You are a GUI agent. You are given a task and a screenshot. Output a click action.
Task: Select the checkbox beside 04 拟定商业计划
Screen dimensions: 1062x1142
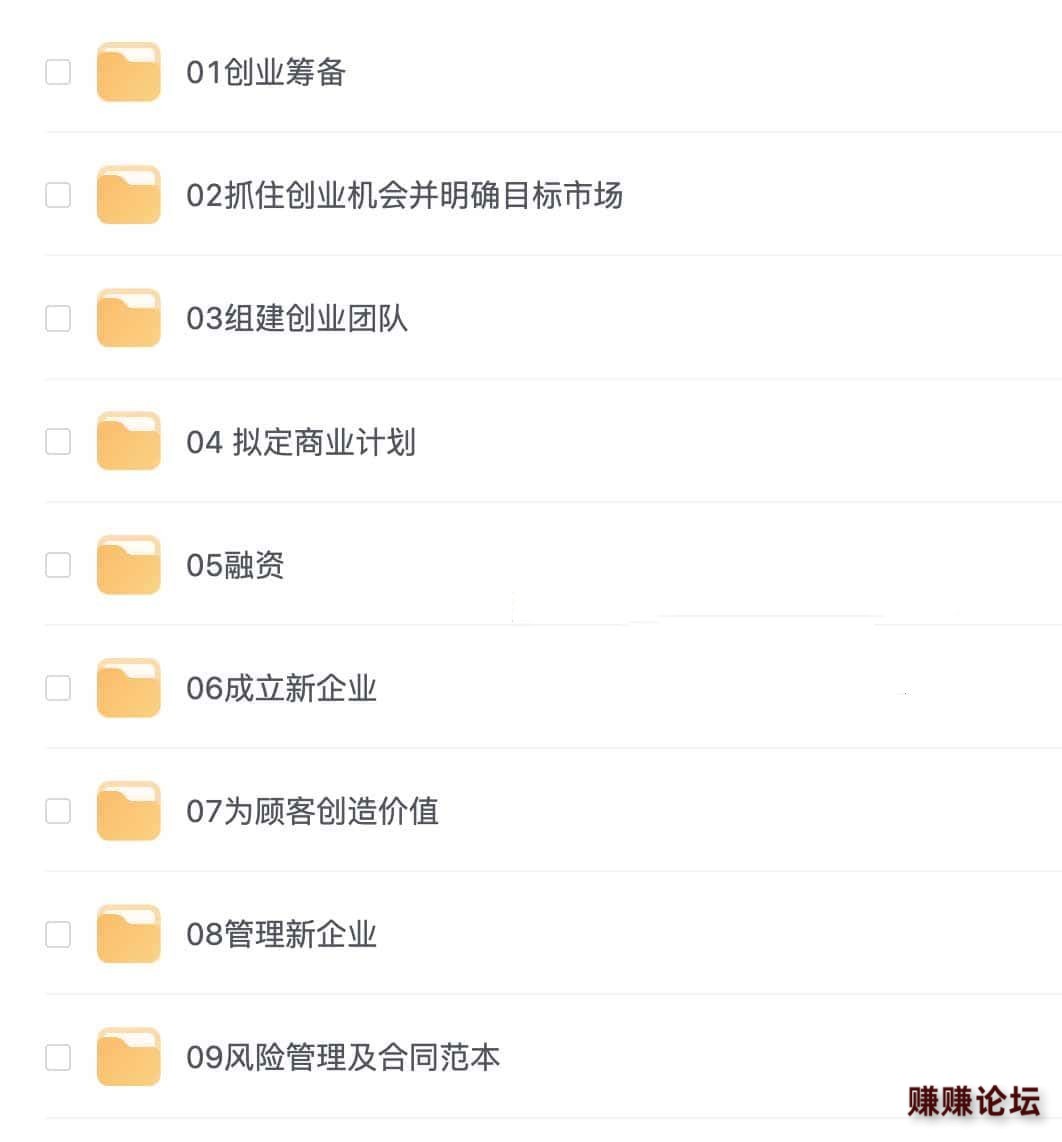(x=58, y=441)
